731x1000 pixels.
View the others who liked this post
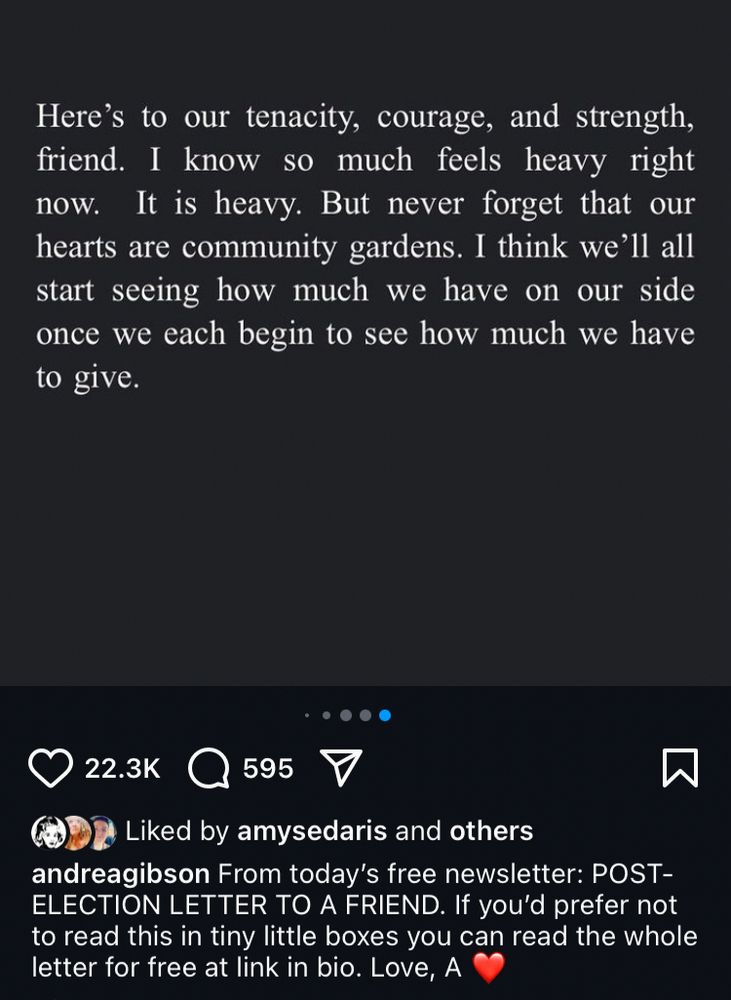coord(491,831)
